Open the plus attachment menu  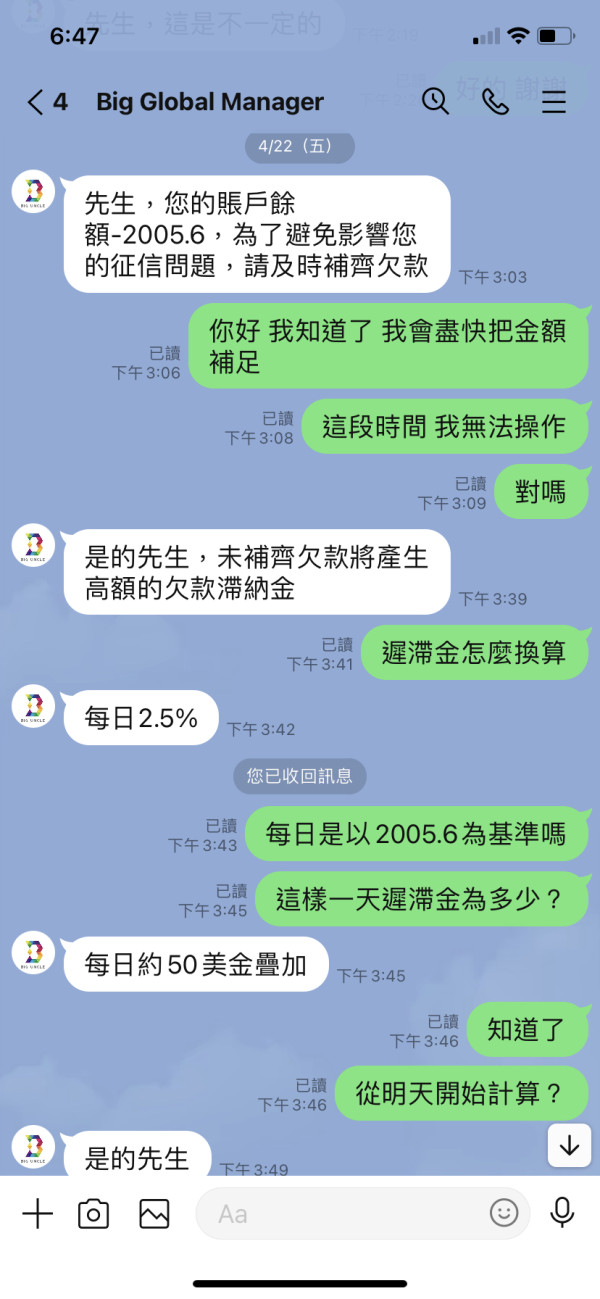click(x=37, y=1214)
